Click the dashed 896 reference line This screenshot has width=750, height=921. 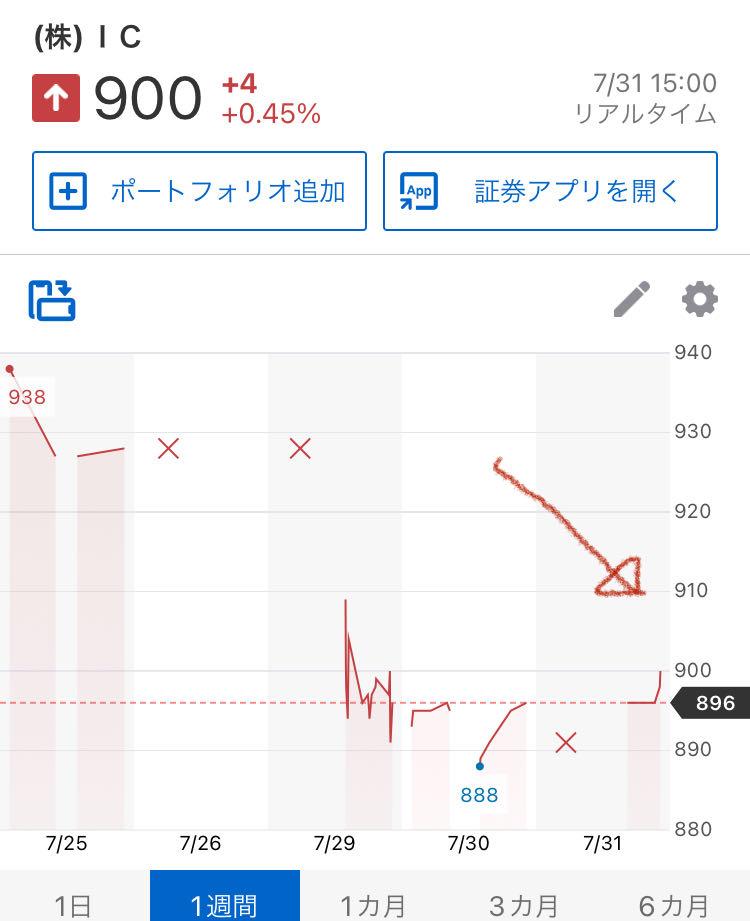(x=200, y=704)
